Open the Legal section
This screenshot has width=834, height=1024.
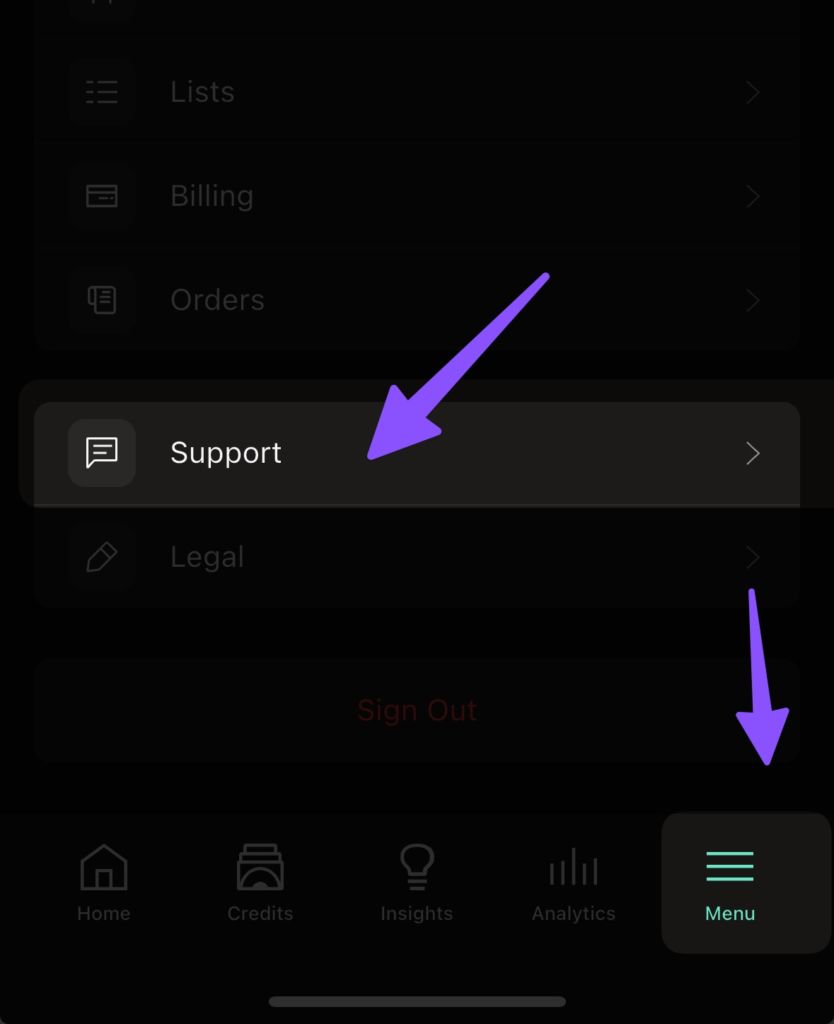(416, 557)
